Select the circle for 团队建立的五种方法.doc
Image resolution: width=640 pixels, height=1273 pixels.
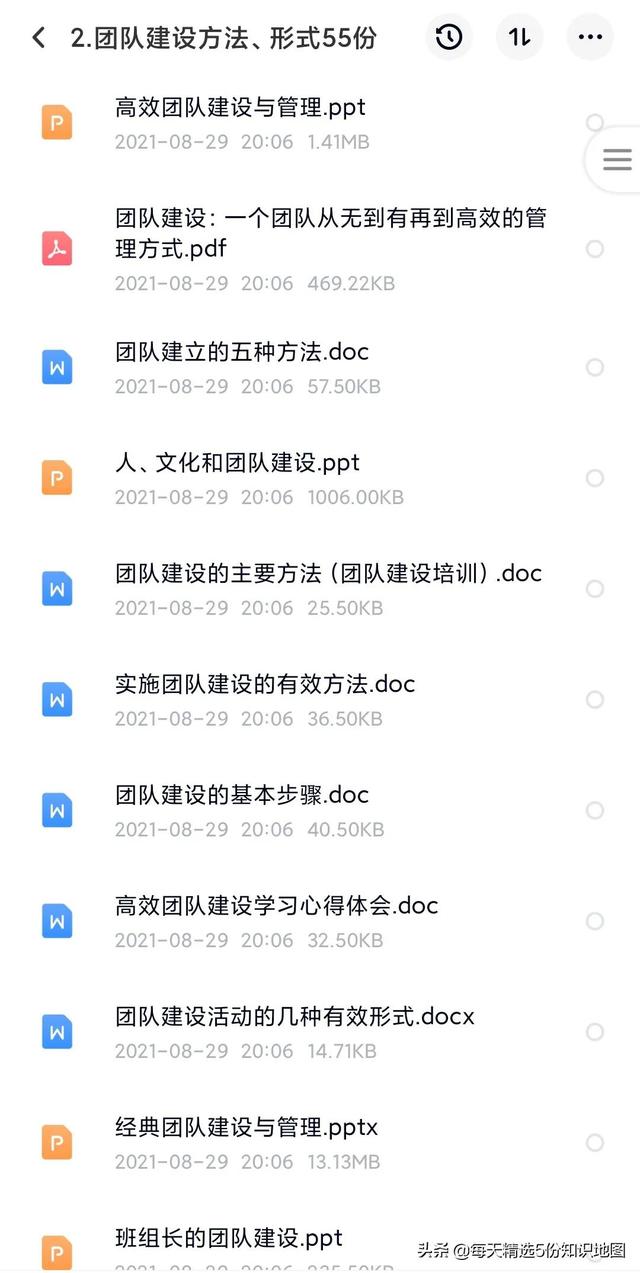pos(595,368)
